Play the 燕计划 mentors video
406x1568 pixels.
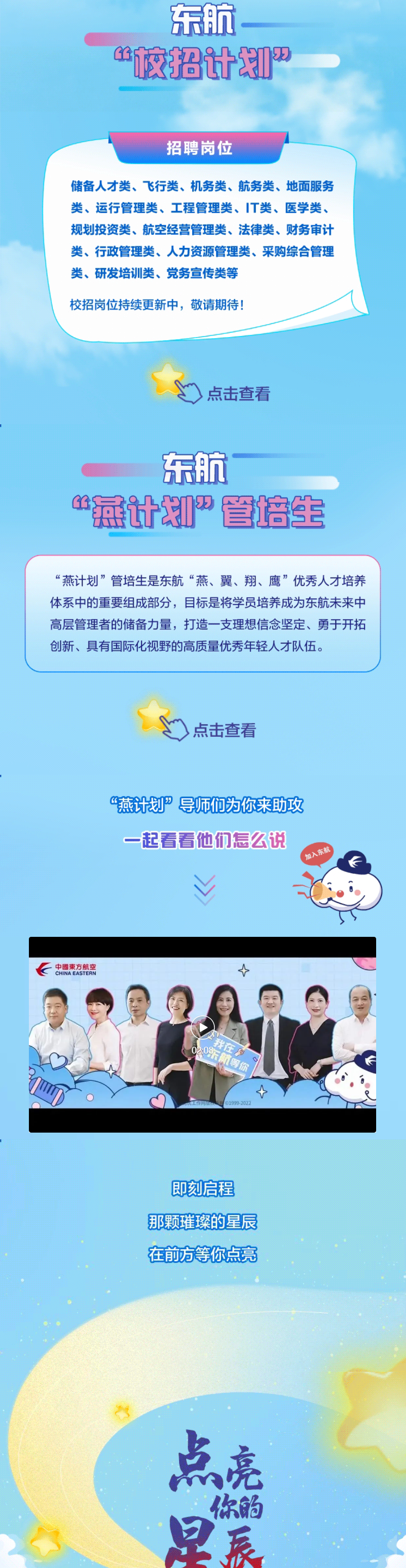202,1027
